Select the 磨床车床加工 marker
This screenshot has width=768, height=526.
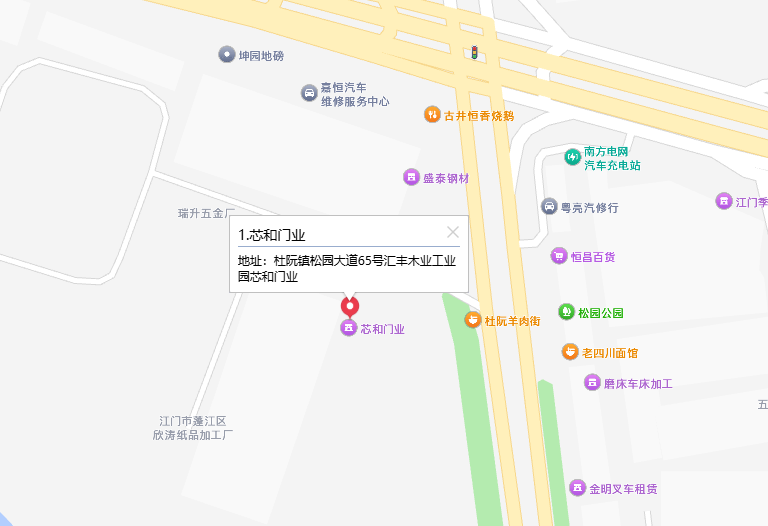tap(593, 382)
